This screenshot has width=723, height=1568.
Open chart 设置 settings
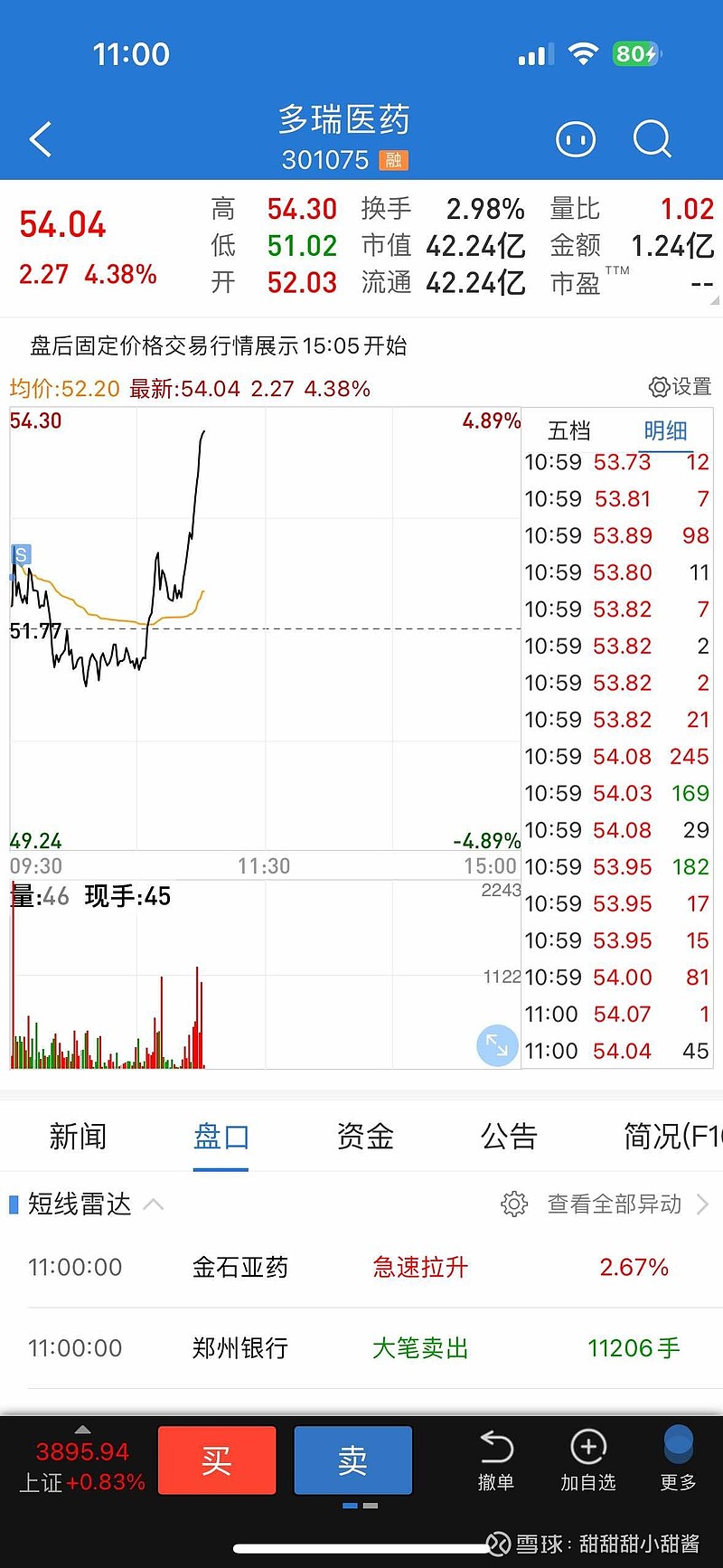(x=681, y=387)
